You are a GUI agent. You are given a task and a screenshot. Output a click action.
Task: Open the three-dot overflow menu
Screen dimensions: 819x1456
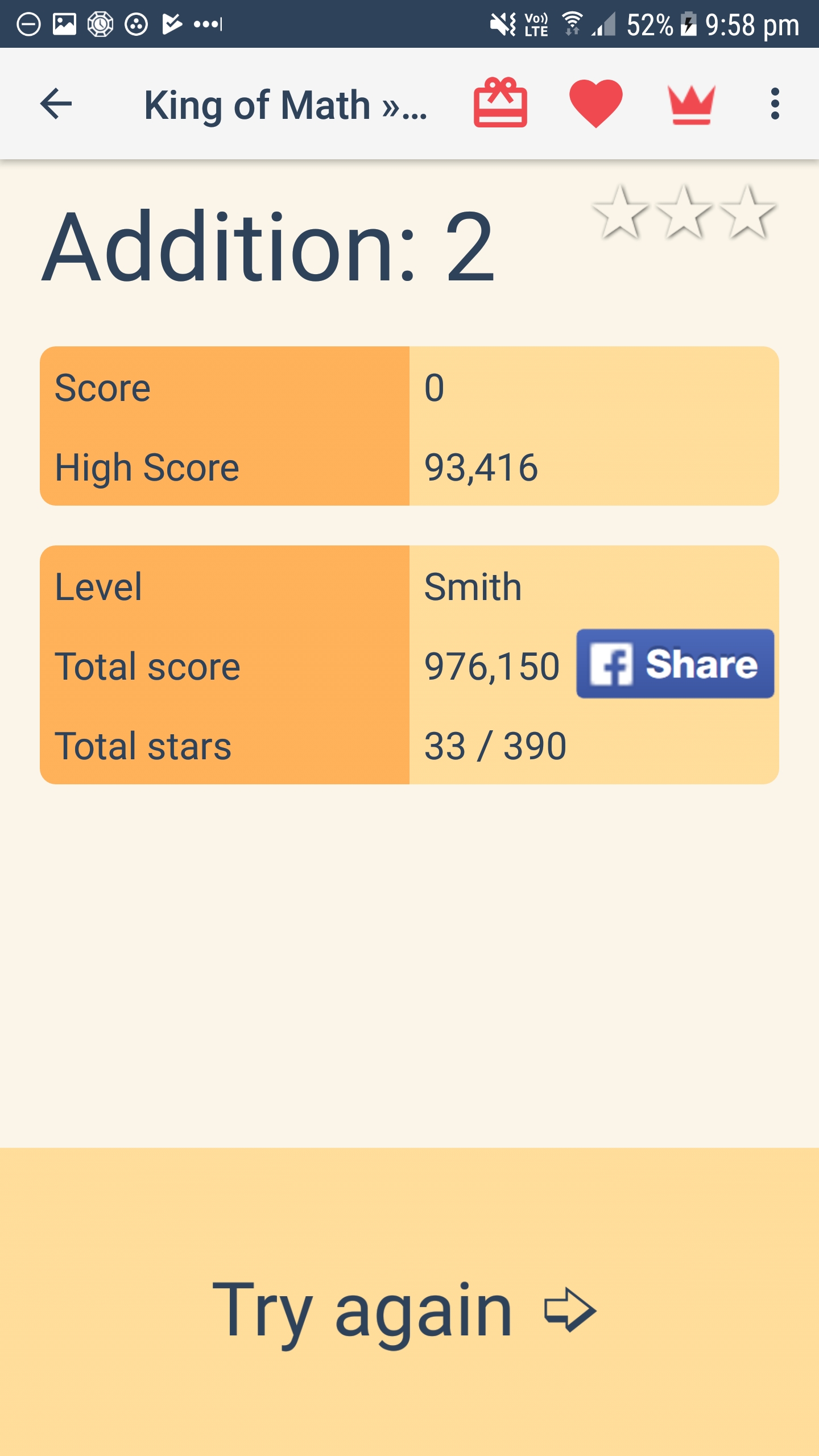pyautogui.click(x=775, y=104)
